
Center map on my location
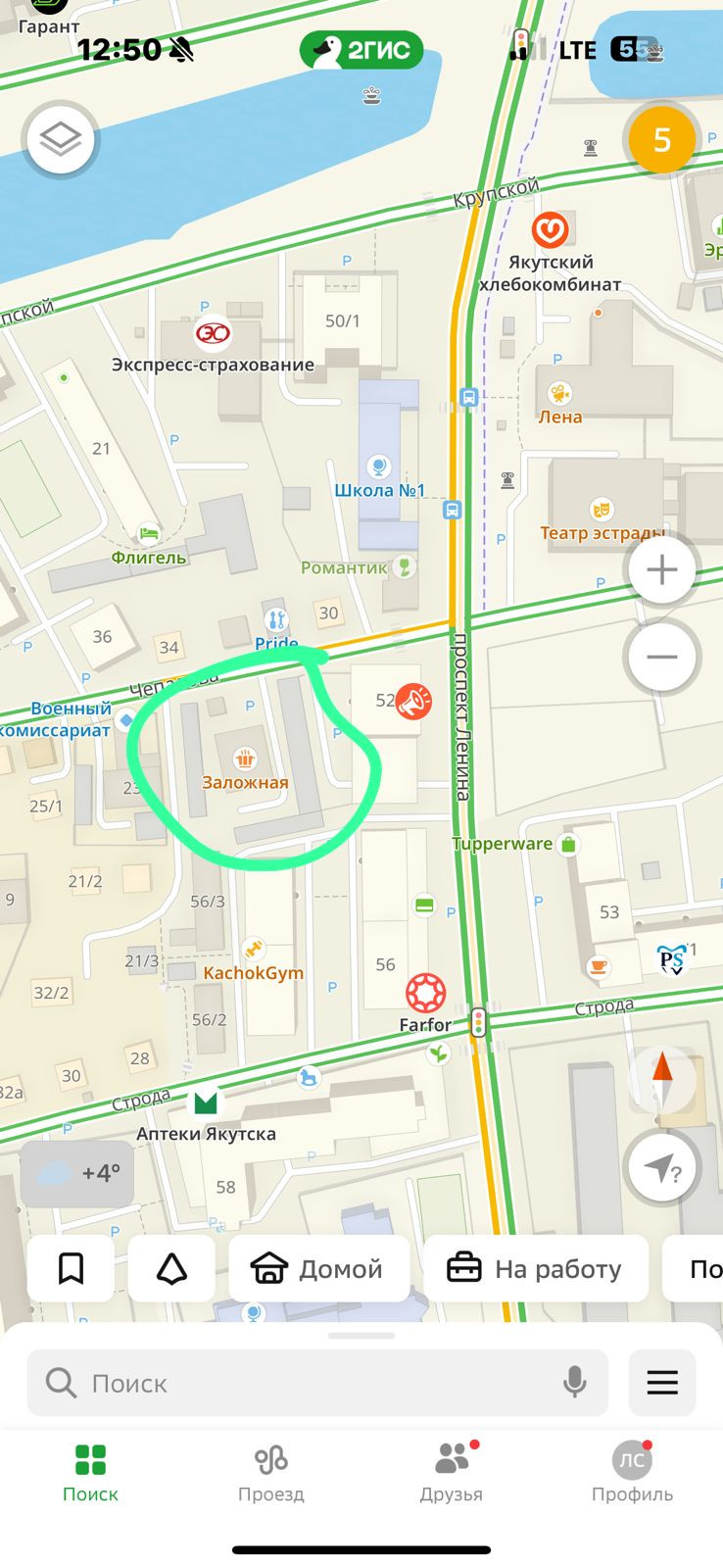tap(661, 1166)
